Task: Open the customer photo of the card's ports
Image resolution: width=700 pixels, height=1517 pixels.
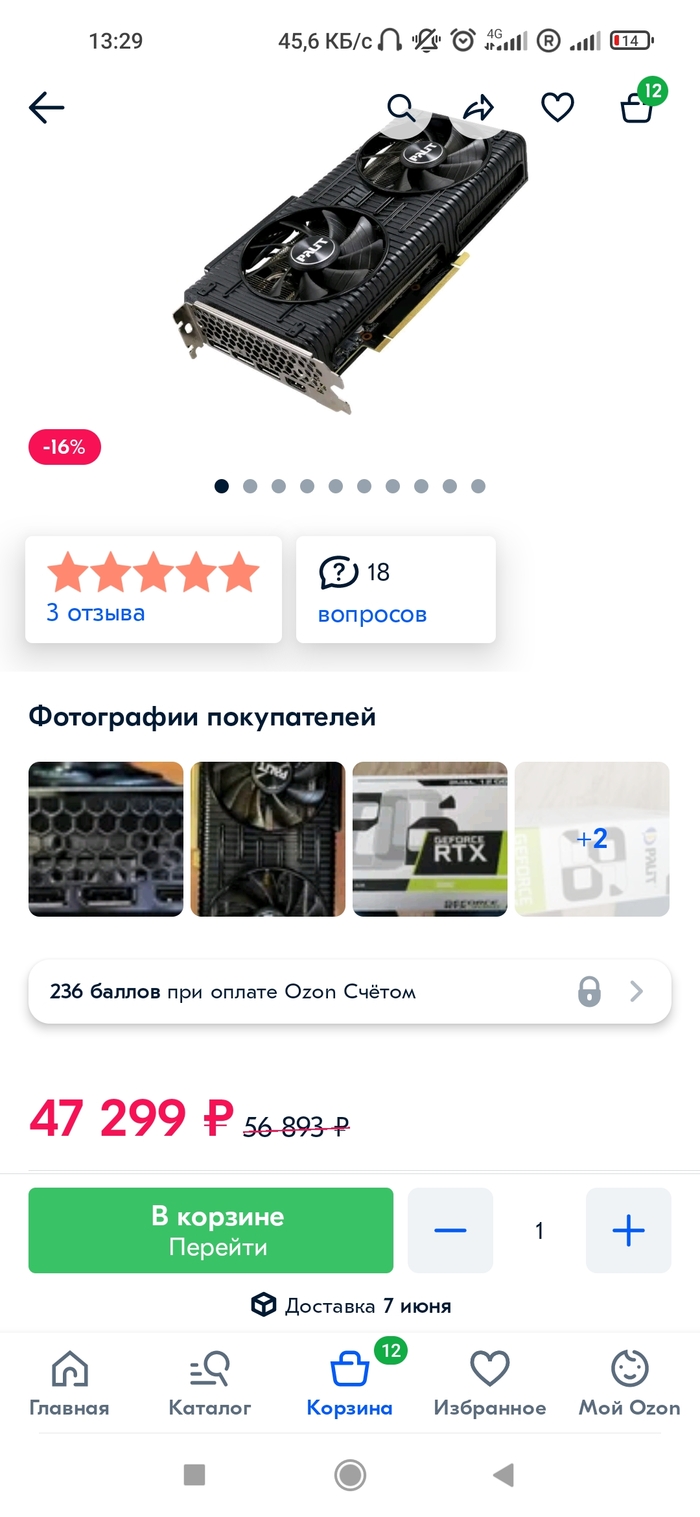Action: [x=106, y=839]
